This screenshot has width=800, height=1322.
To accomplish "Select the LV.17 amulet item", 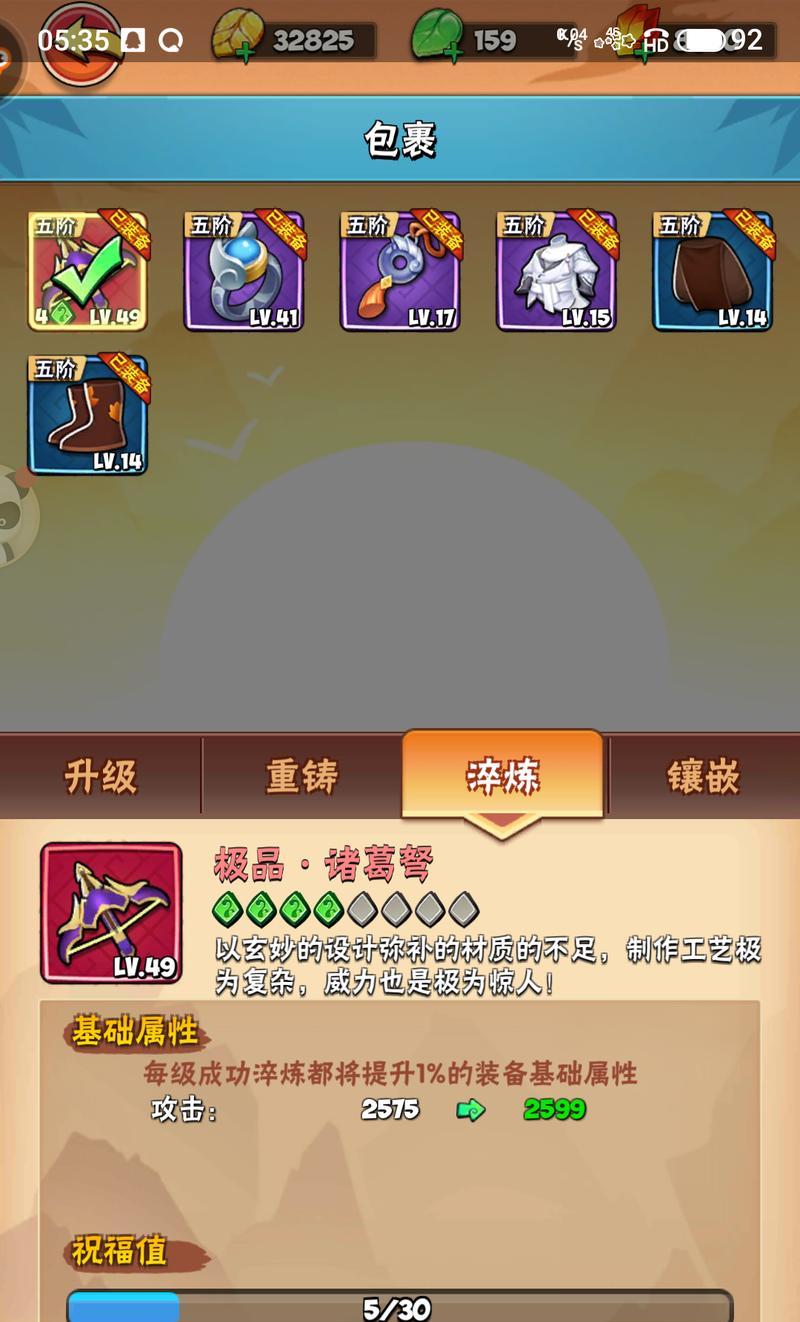I will (x=400, y=271).
